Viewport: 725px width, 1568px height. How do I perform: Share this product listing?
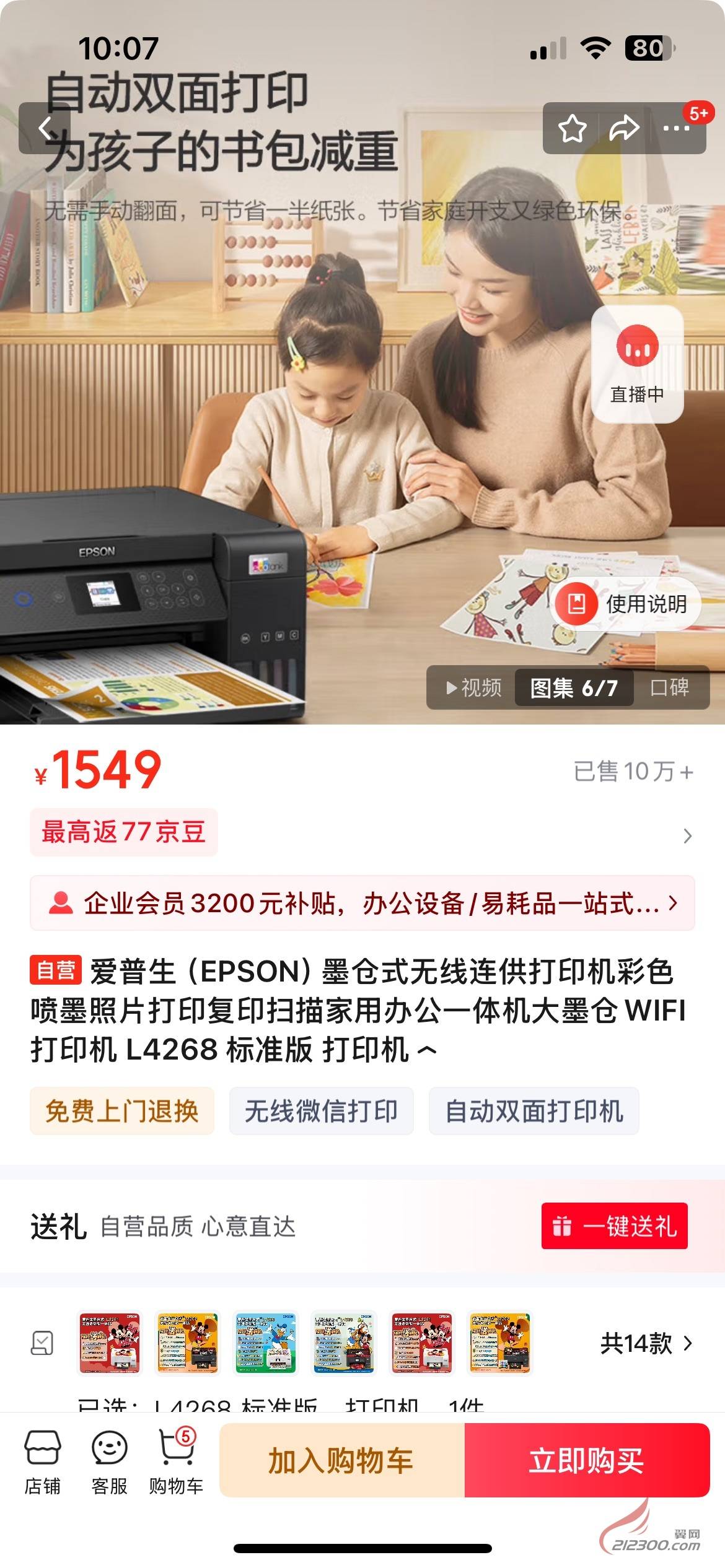click(623, 128)
